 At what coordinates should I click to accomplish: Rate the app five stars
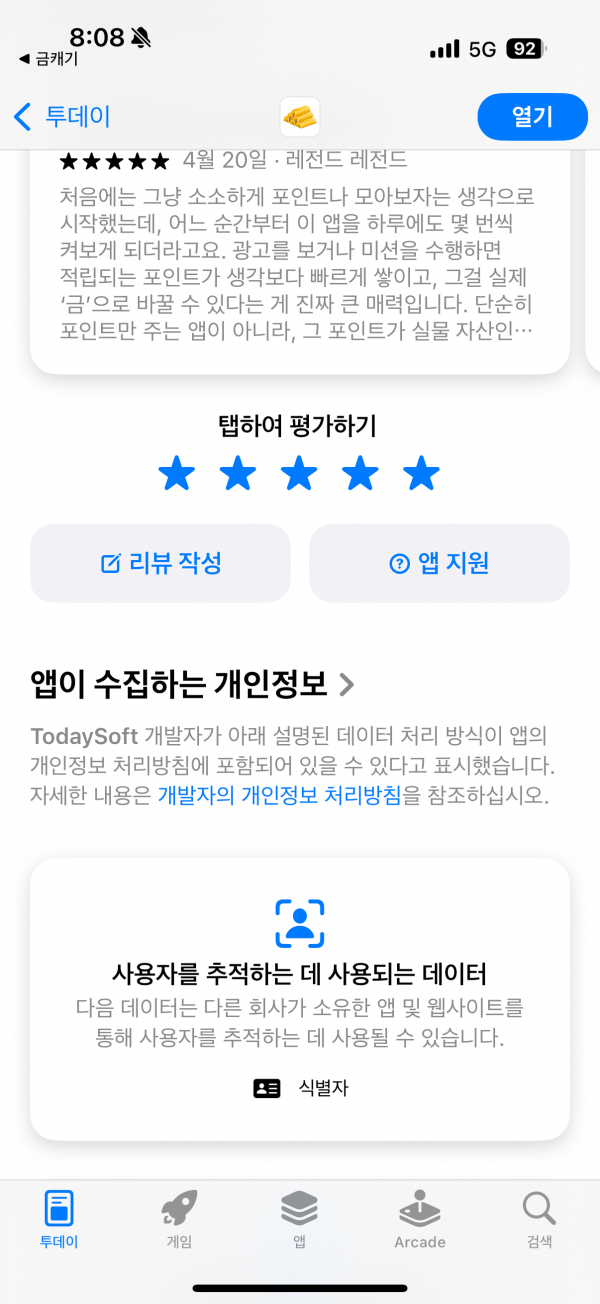pos(421,473)
